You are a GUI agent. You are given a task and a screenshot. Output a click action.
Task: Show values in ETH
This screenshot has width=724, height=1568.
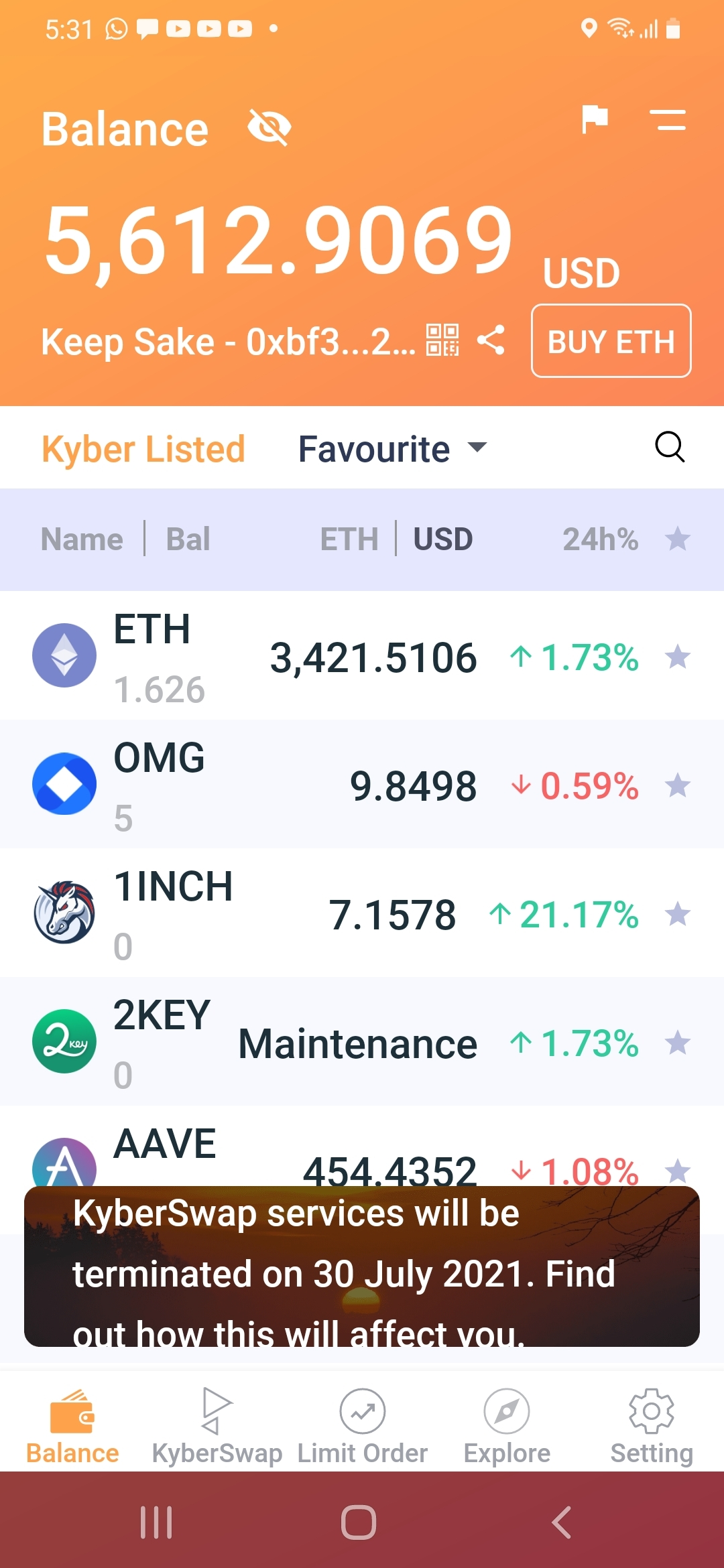click(x=349, y=539)
